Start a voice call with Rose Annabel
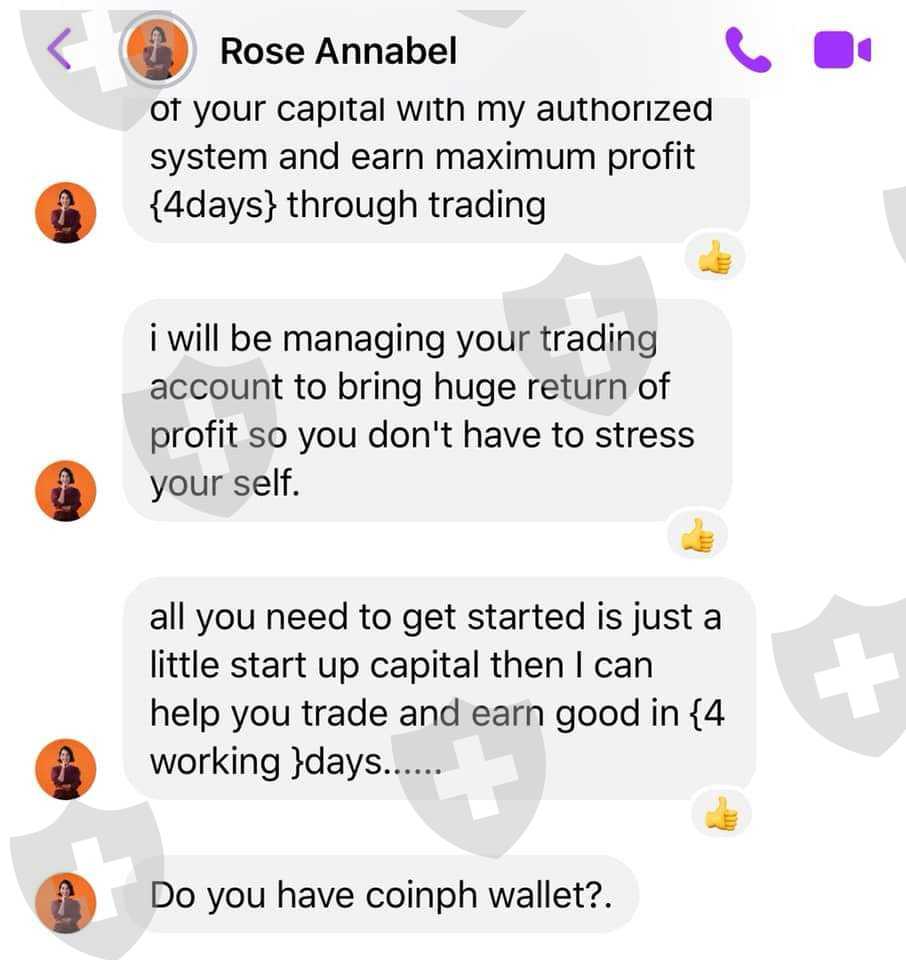The image size is (906, 960). [747, 50]
